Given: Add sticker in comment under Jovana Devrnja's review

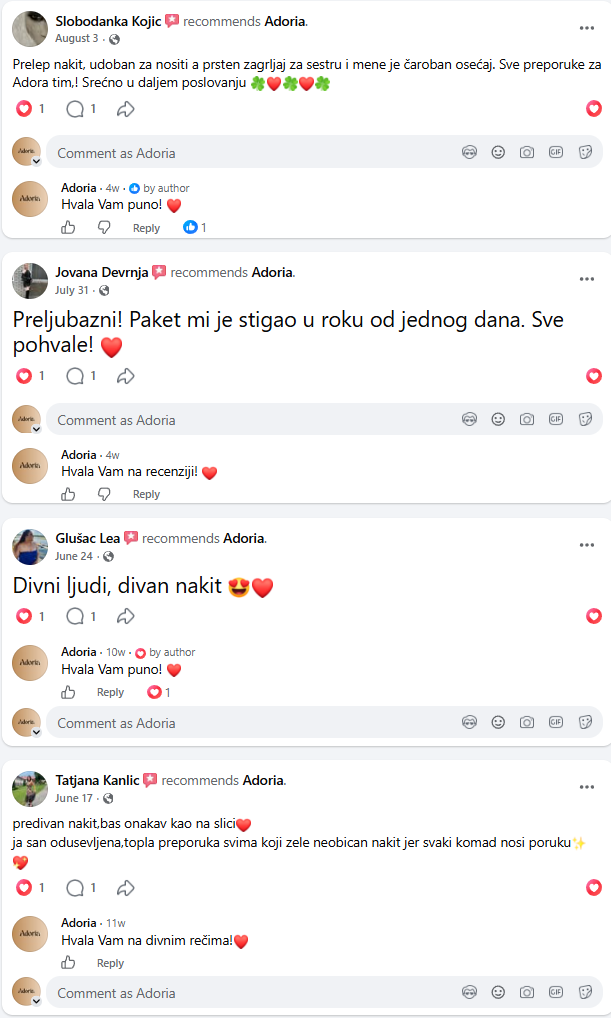Looking at the screenshot, I should point(585,419).
